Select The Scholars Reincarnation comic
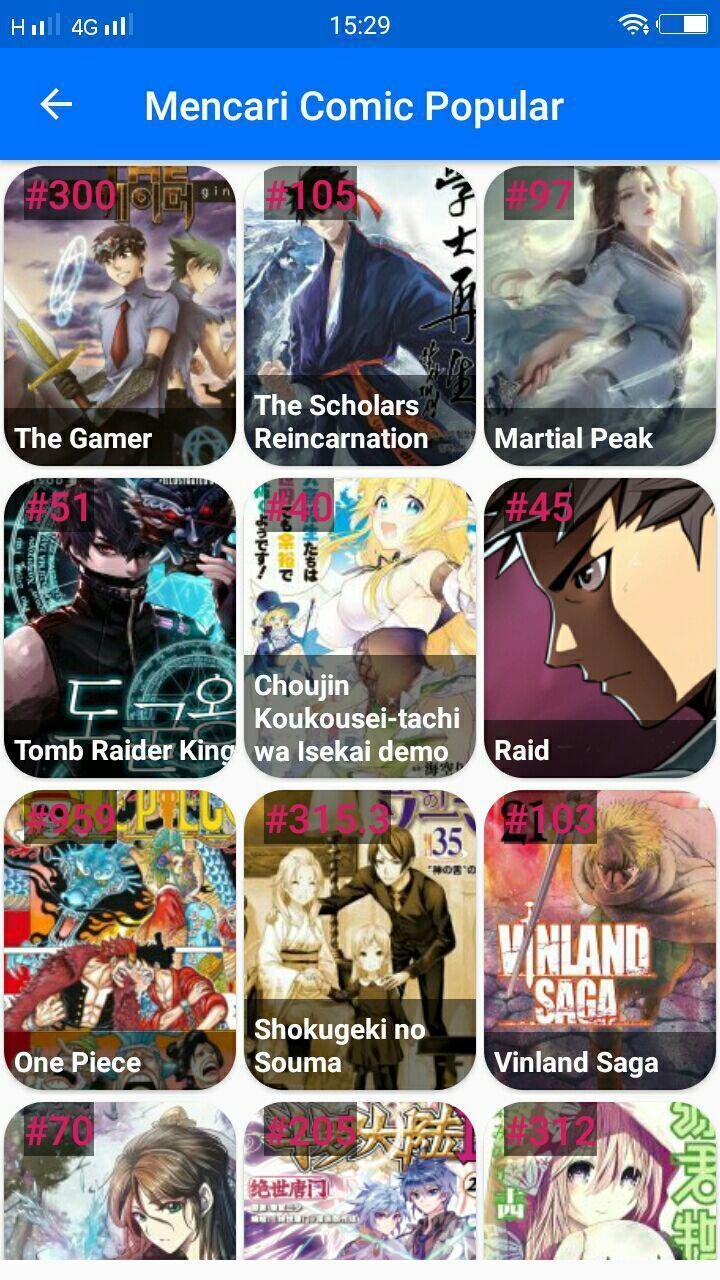The height and width of the screenshot is (1280, 720). [x=360, y=315]
